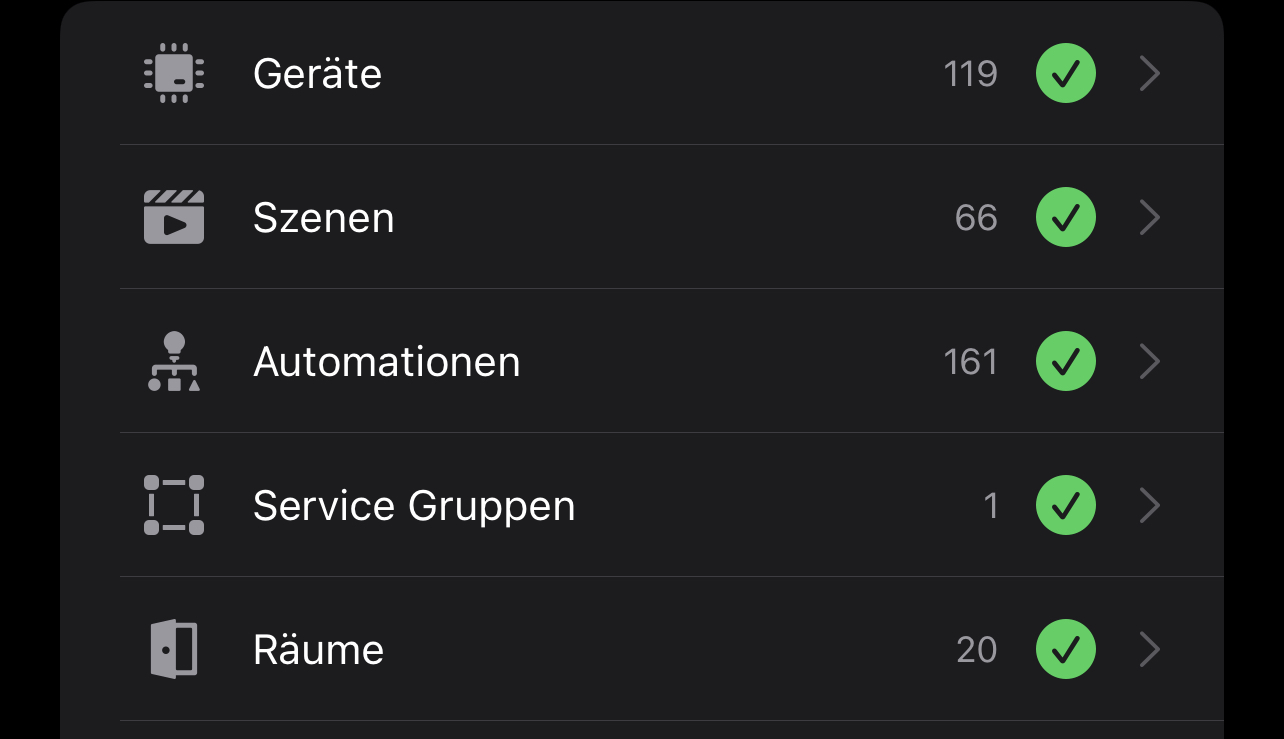Open the Szenen list
The image size is (1284, 739).
pos(641,217)
